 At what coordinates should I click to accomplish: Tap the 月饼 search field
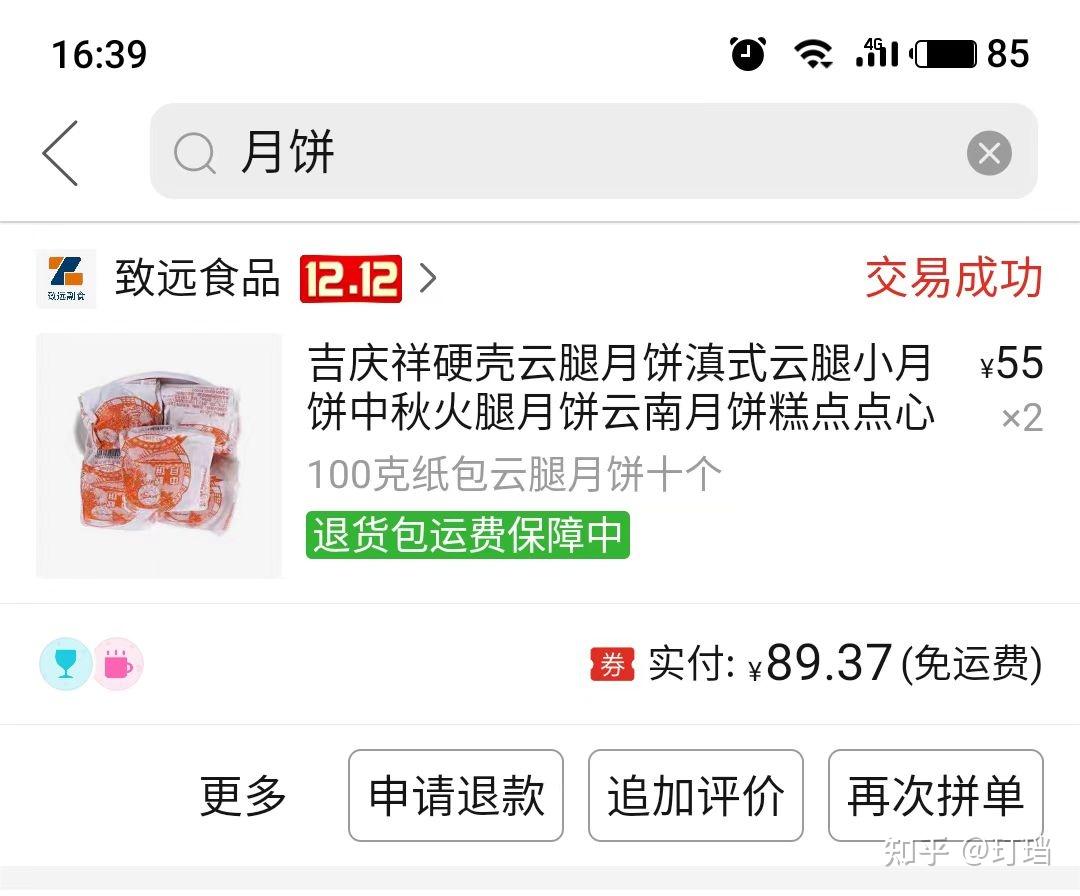coord(560,153)
